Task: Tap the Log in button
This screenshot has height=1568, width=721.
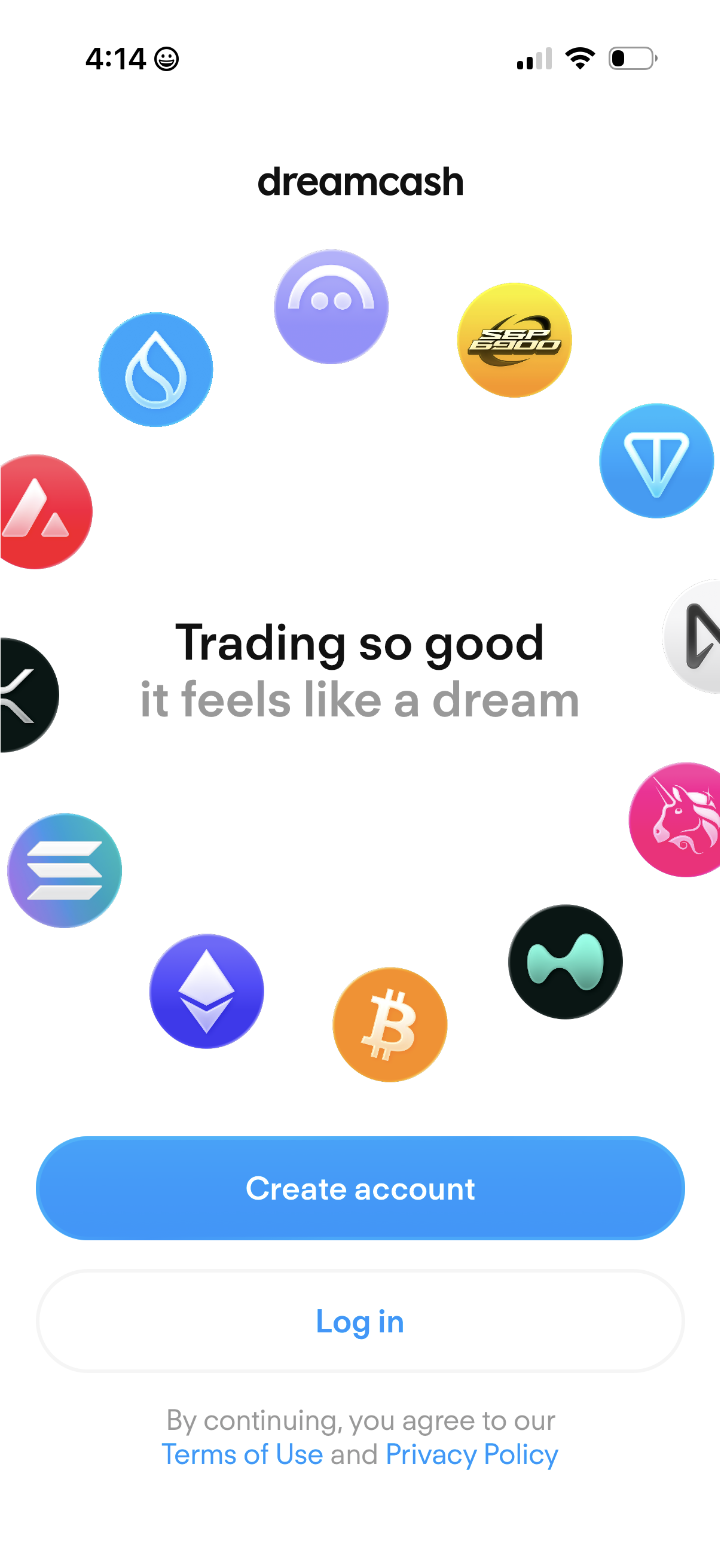Action: (x=360, y=1321)
